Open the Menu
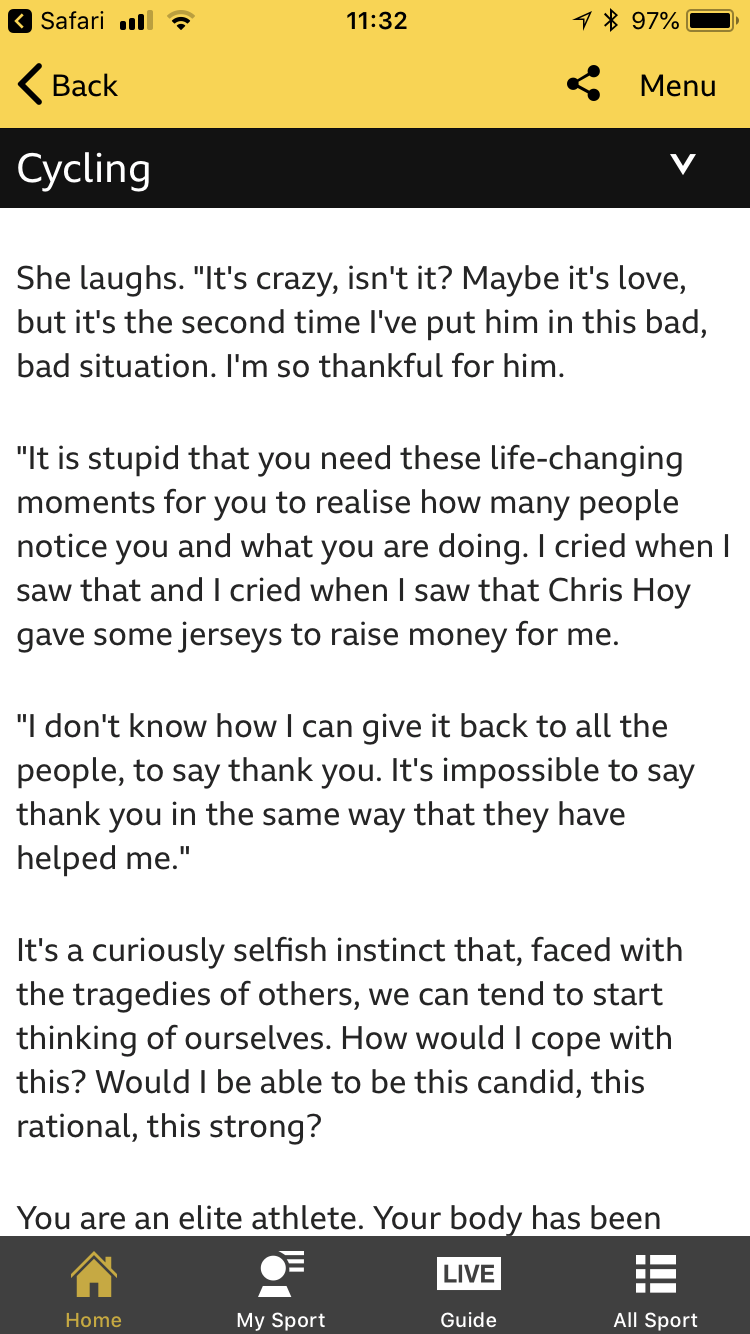This screenshot has width=750, height=1334. pos(677,86)
